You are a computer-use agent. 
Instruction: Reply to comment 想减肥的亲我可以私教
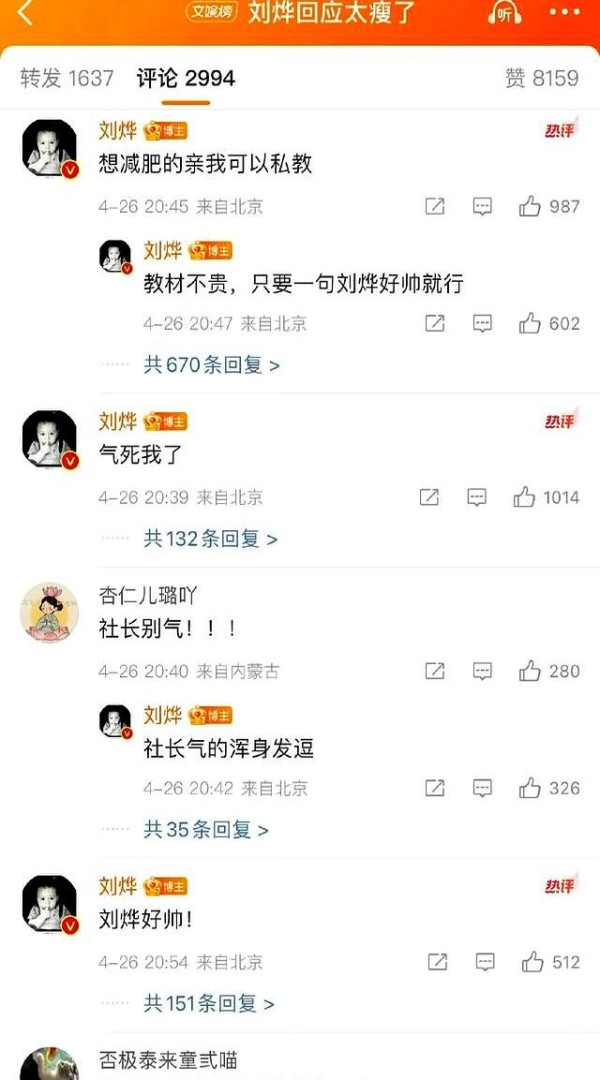(482, 206)
